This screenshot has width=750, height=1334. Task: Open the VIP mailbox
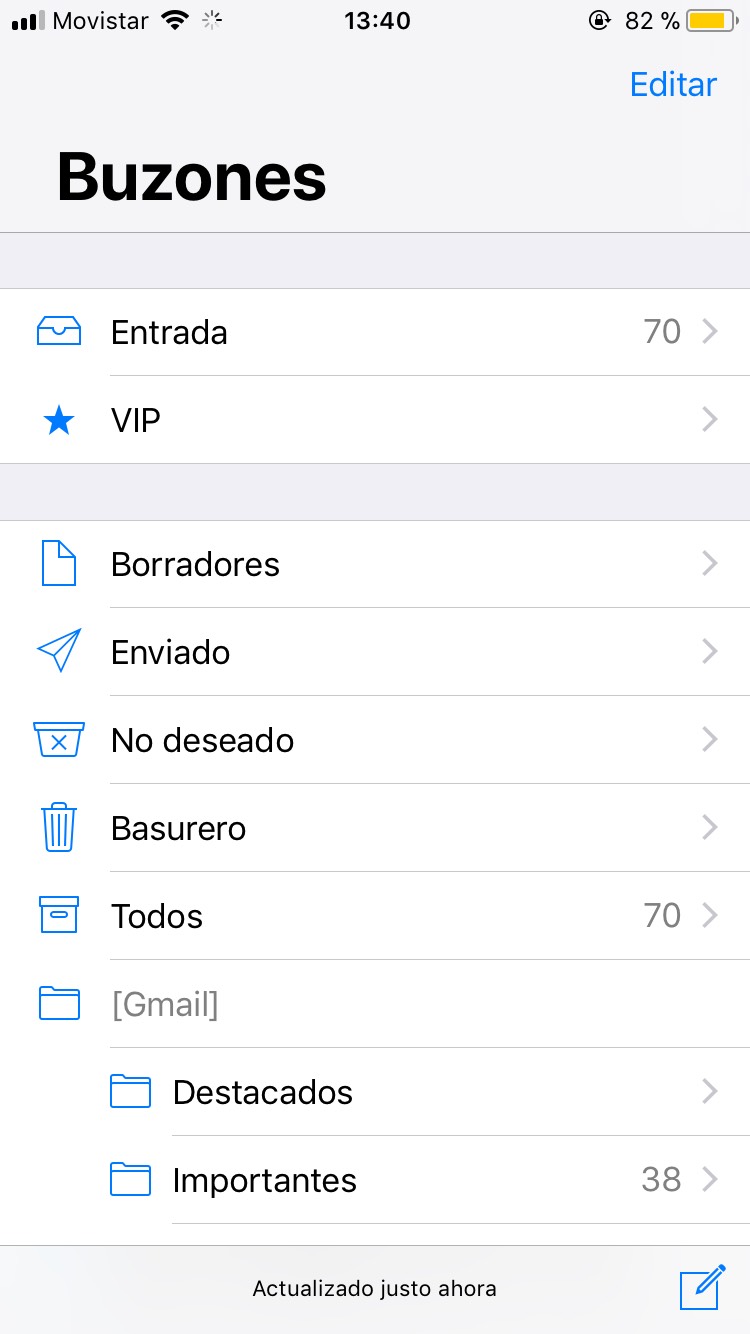[375, 420]
